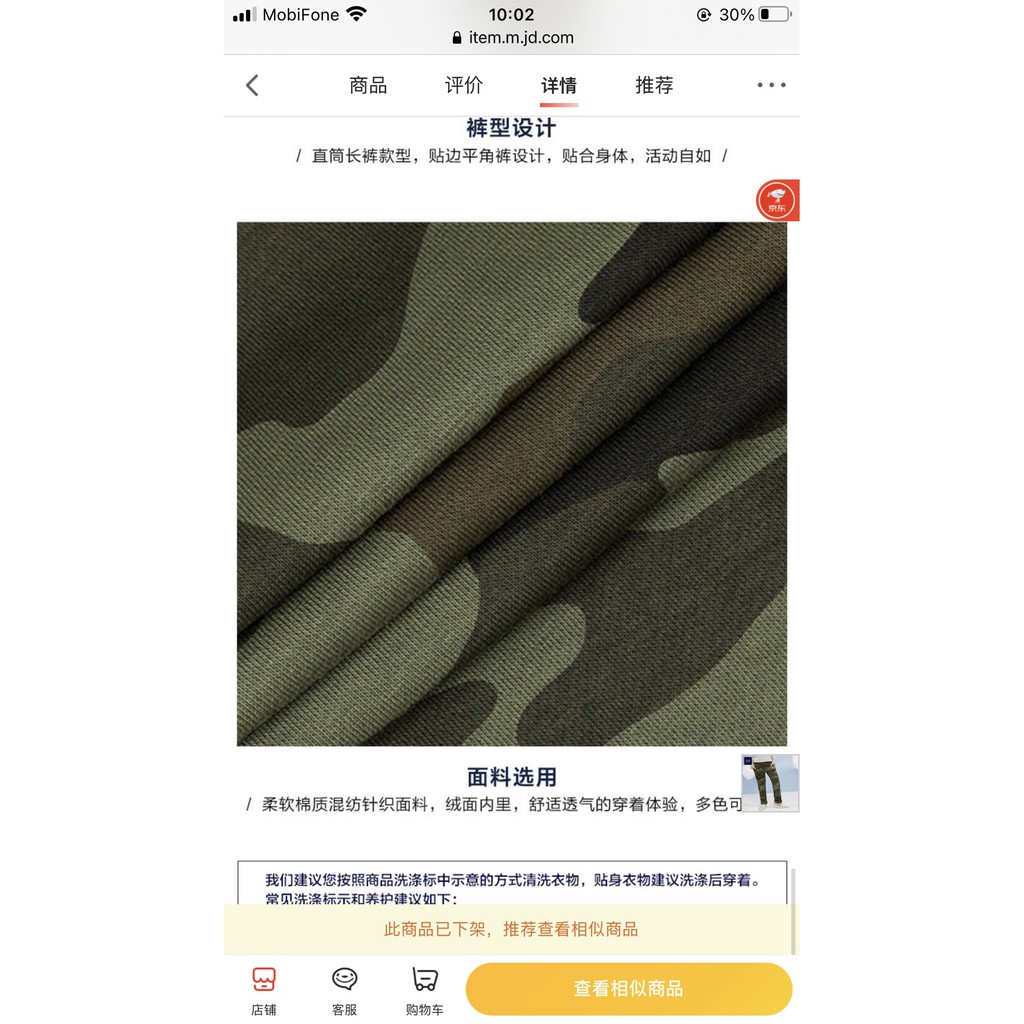Open the 推荐 tab
Image resolution: width=1024 pixels, height=1024 pixels.
(654, 86)
